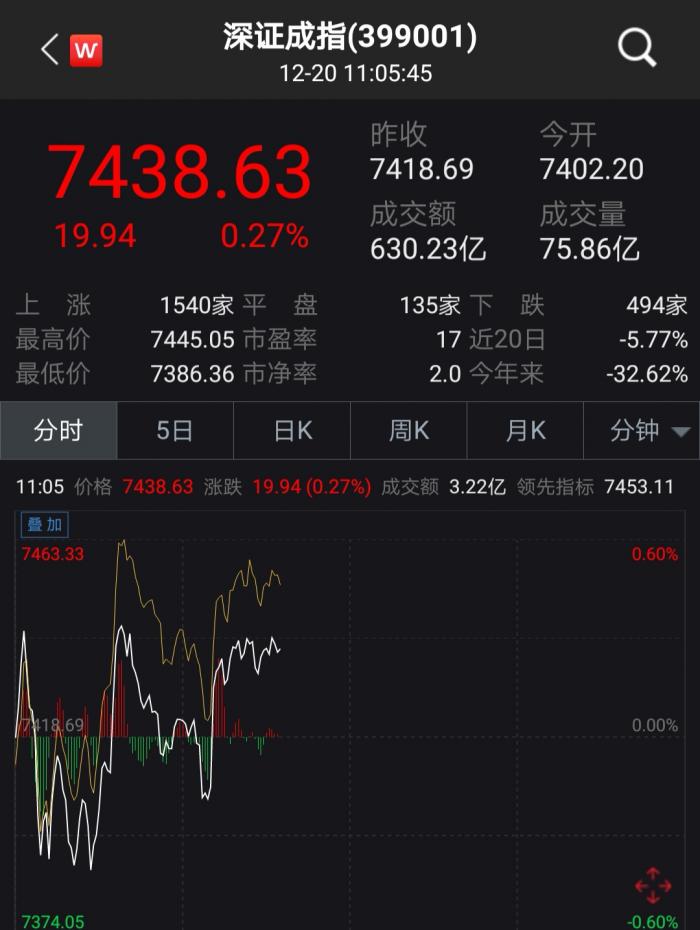
Task: Expand the chart with the red arrows icon
Action: click(652, 886)
